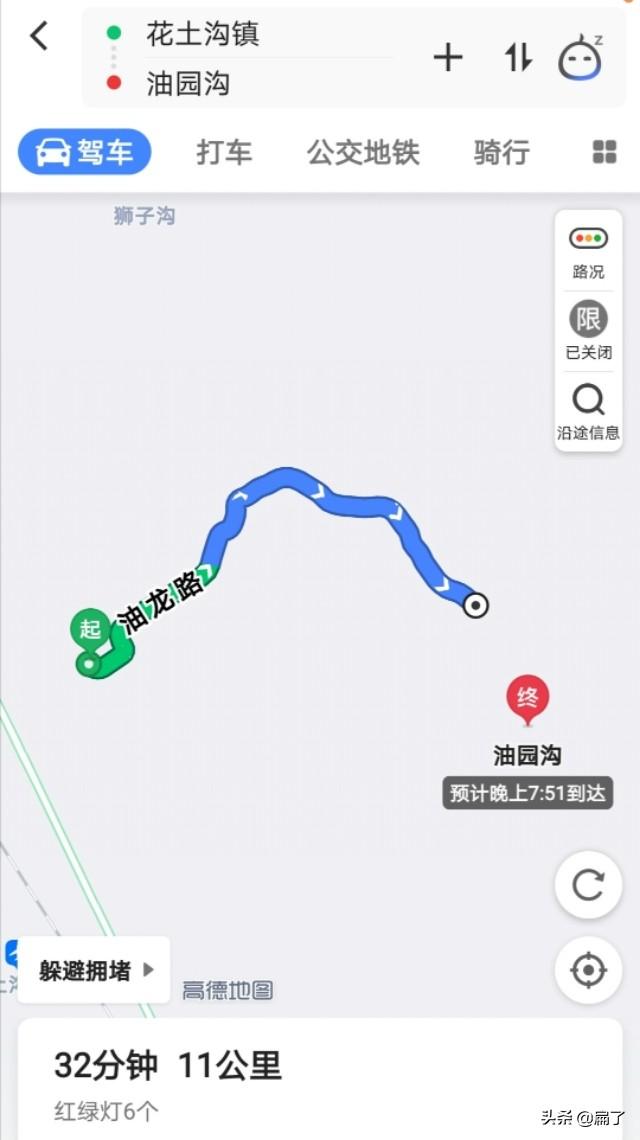Go back using the top-left arrow

pyautogui.click(x=38, y=37)
